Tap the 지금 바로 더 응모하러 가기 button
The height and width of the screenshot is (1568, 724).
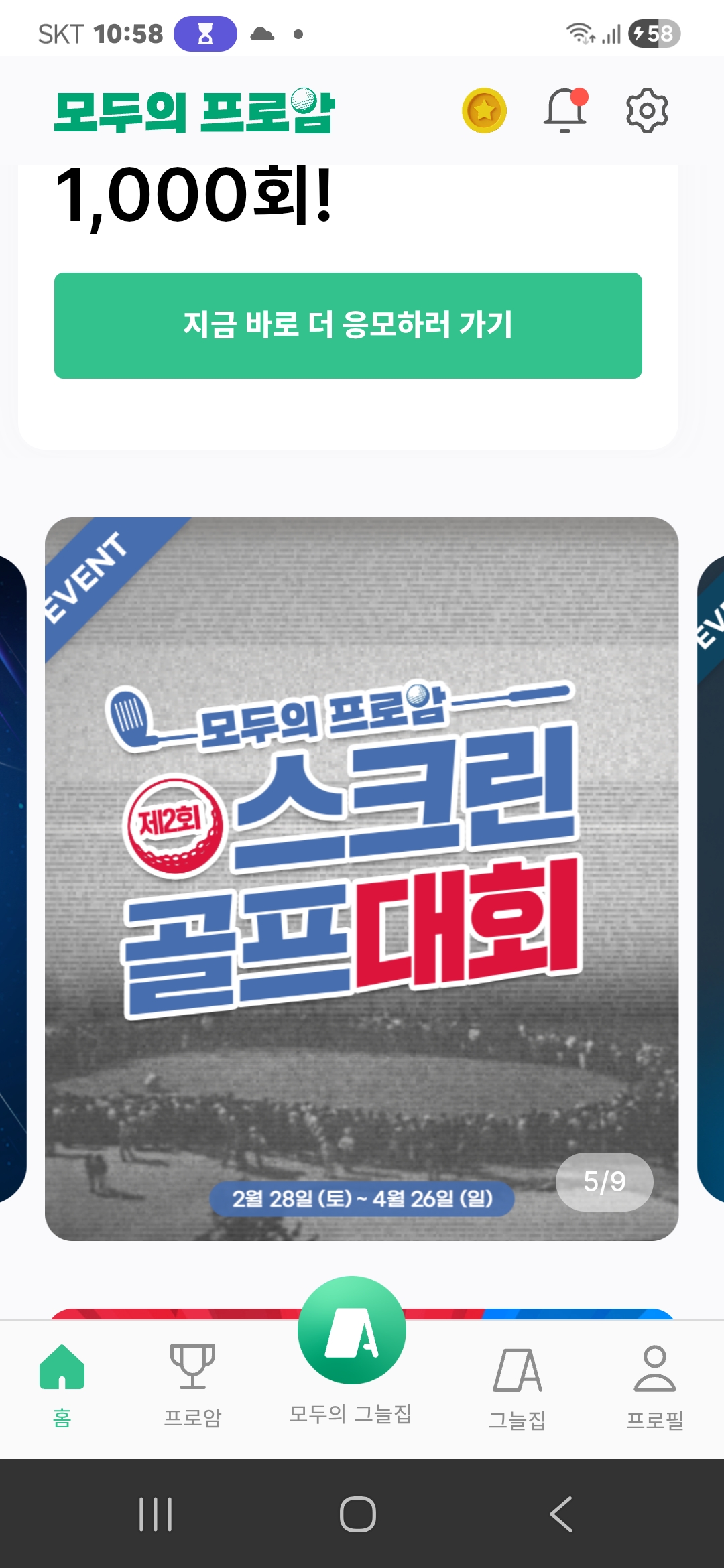(x=348, y=326)
